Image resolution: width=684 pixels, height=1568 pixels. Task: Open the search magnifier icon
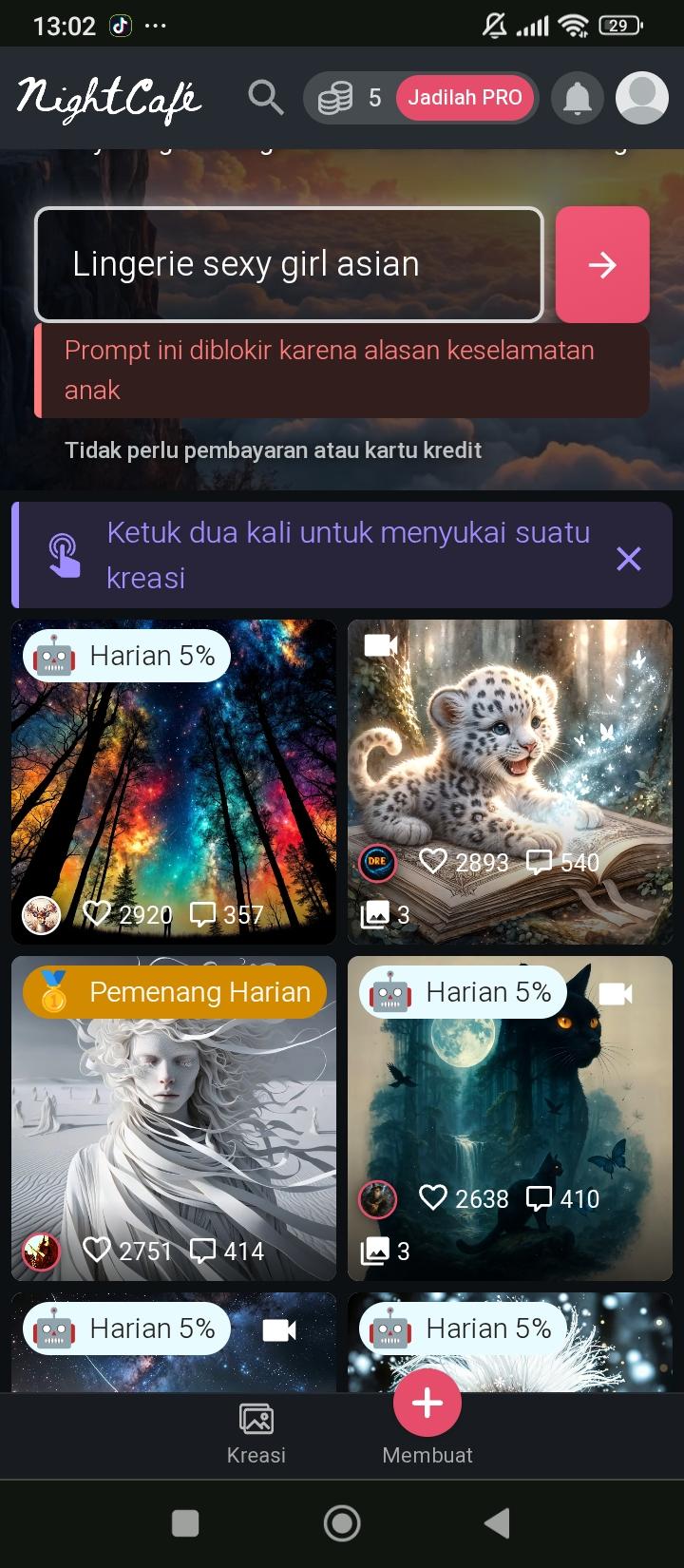[265, 97]
